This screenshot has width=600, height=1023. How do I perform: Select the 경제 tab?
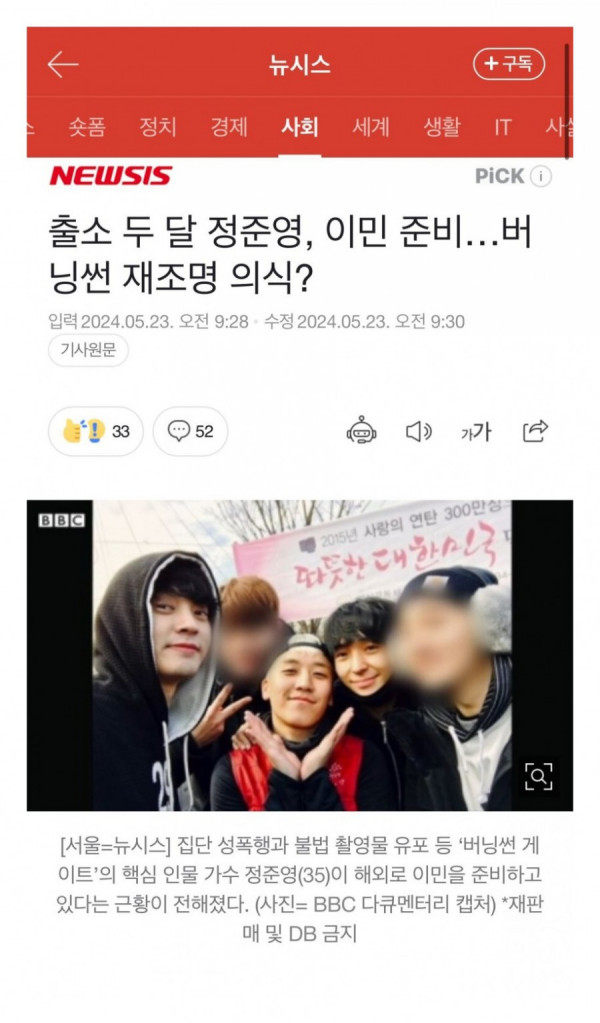pos(229,127)
